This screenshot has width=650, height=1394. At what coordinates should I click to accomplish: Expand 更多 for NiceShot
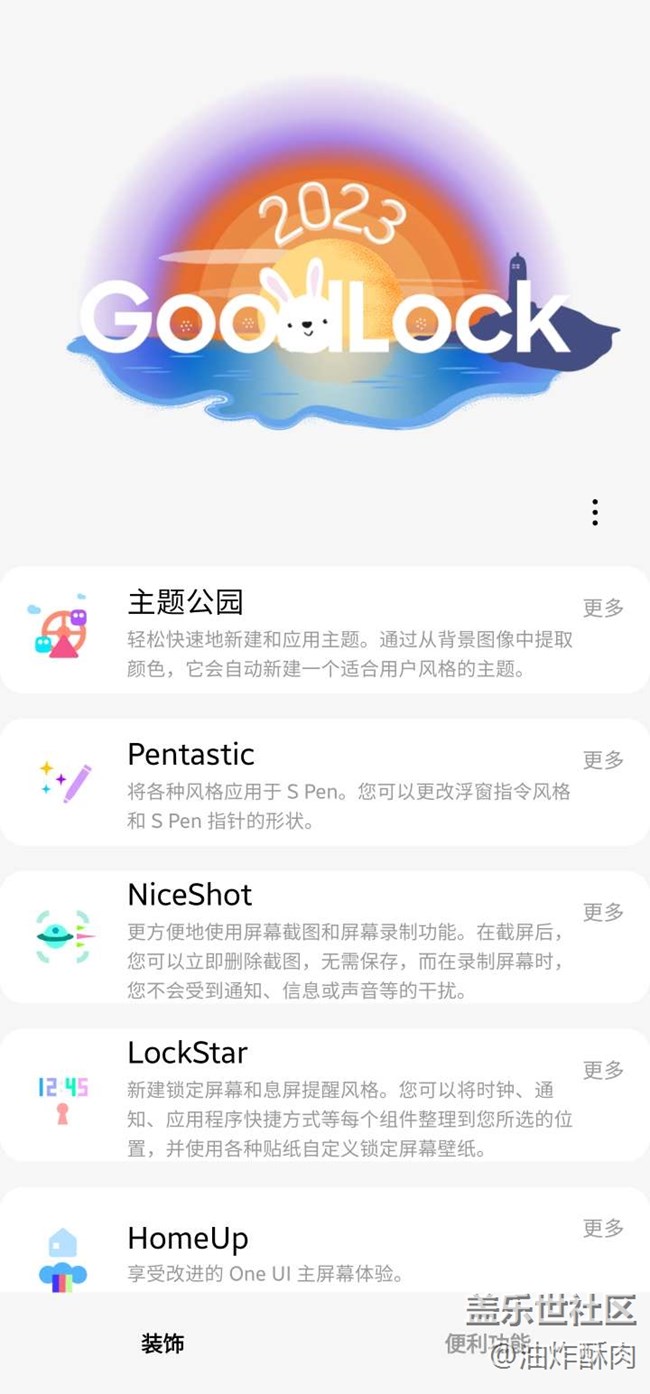point(603,912)
